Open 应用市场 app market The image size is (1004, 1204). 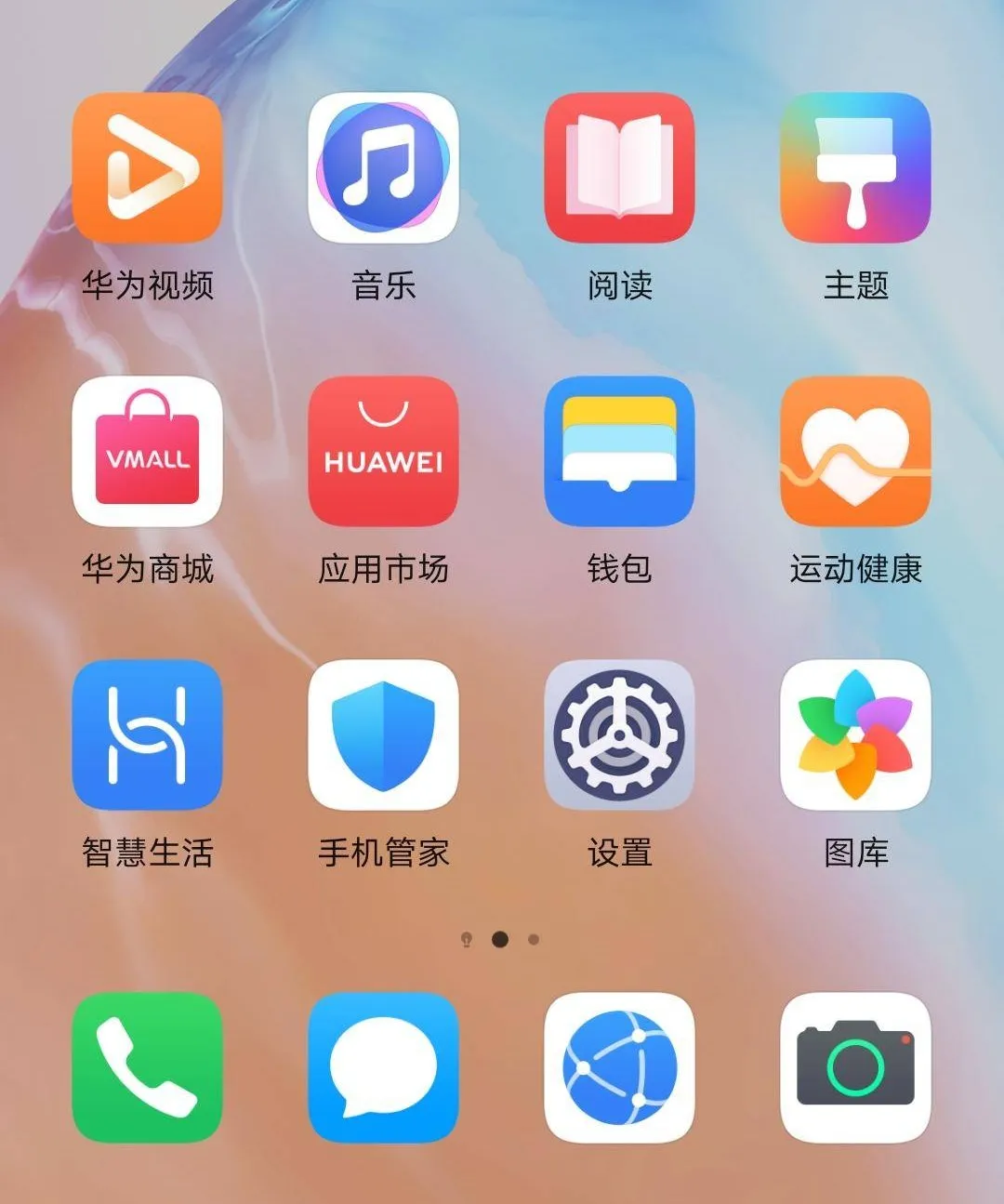click(383, 452)
